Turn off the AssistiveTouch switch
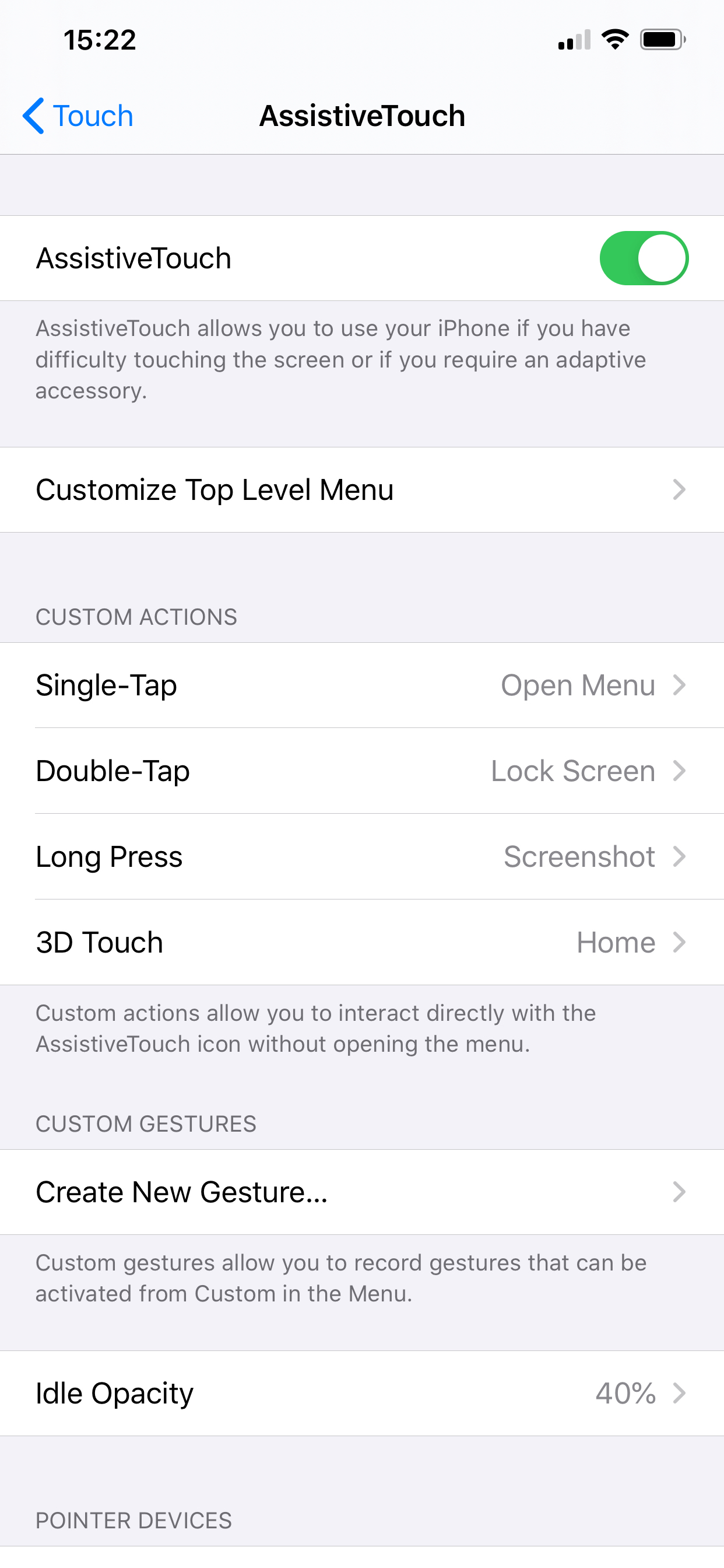The image size is (724, 1568). pyautogui.click(x=643, y=258)
